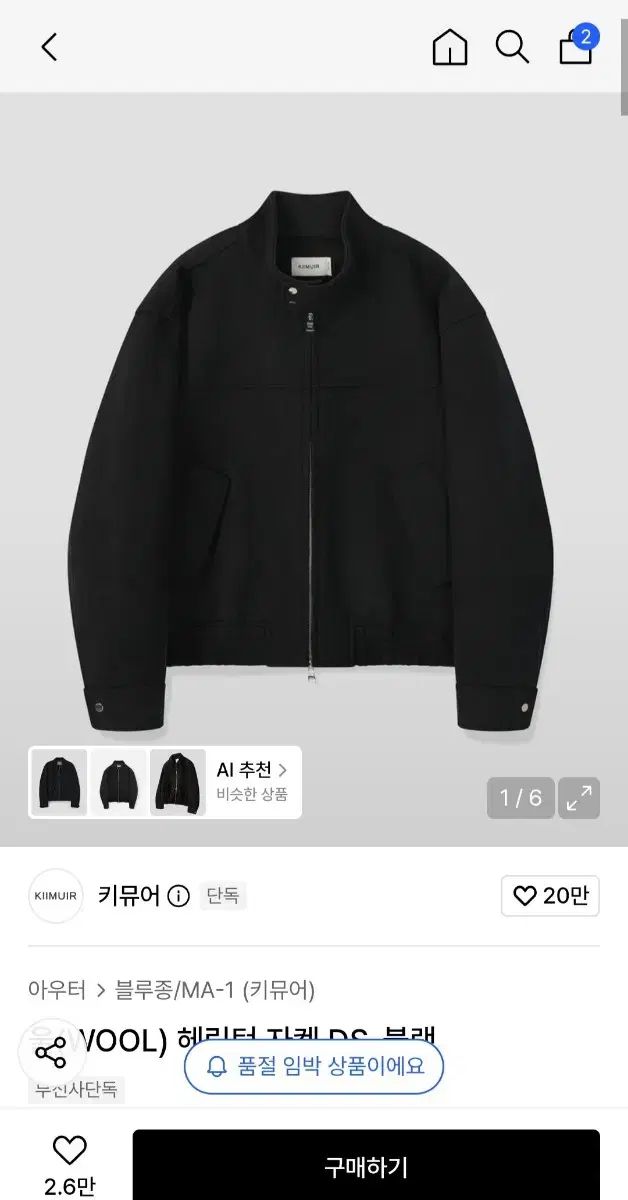628x1200 pixels.
Task: Like this product (2.6만 heart)
Action: pos(69,1166)
